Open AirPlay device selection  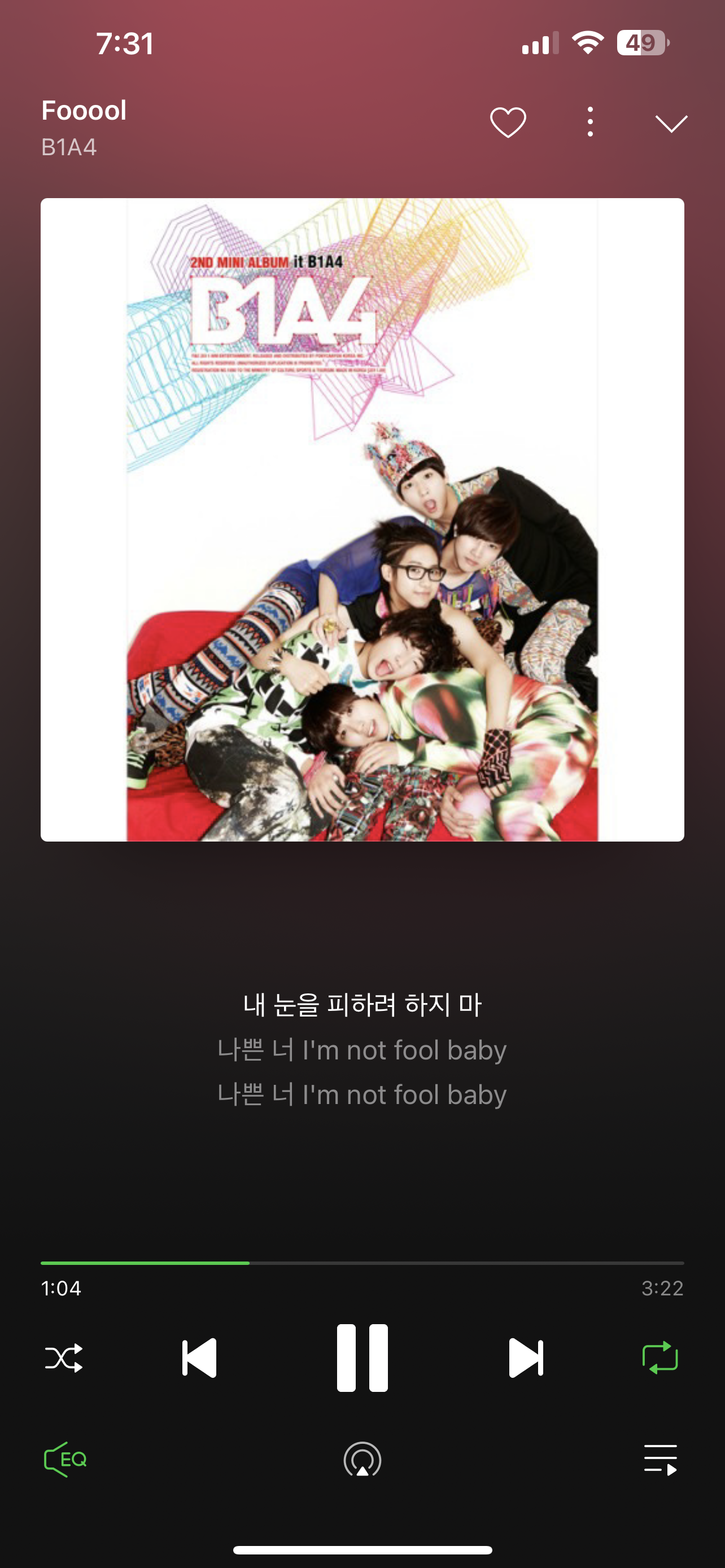click(x=362, y=1460)
